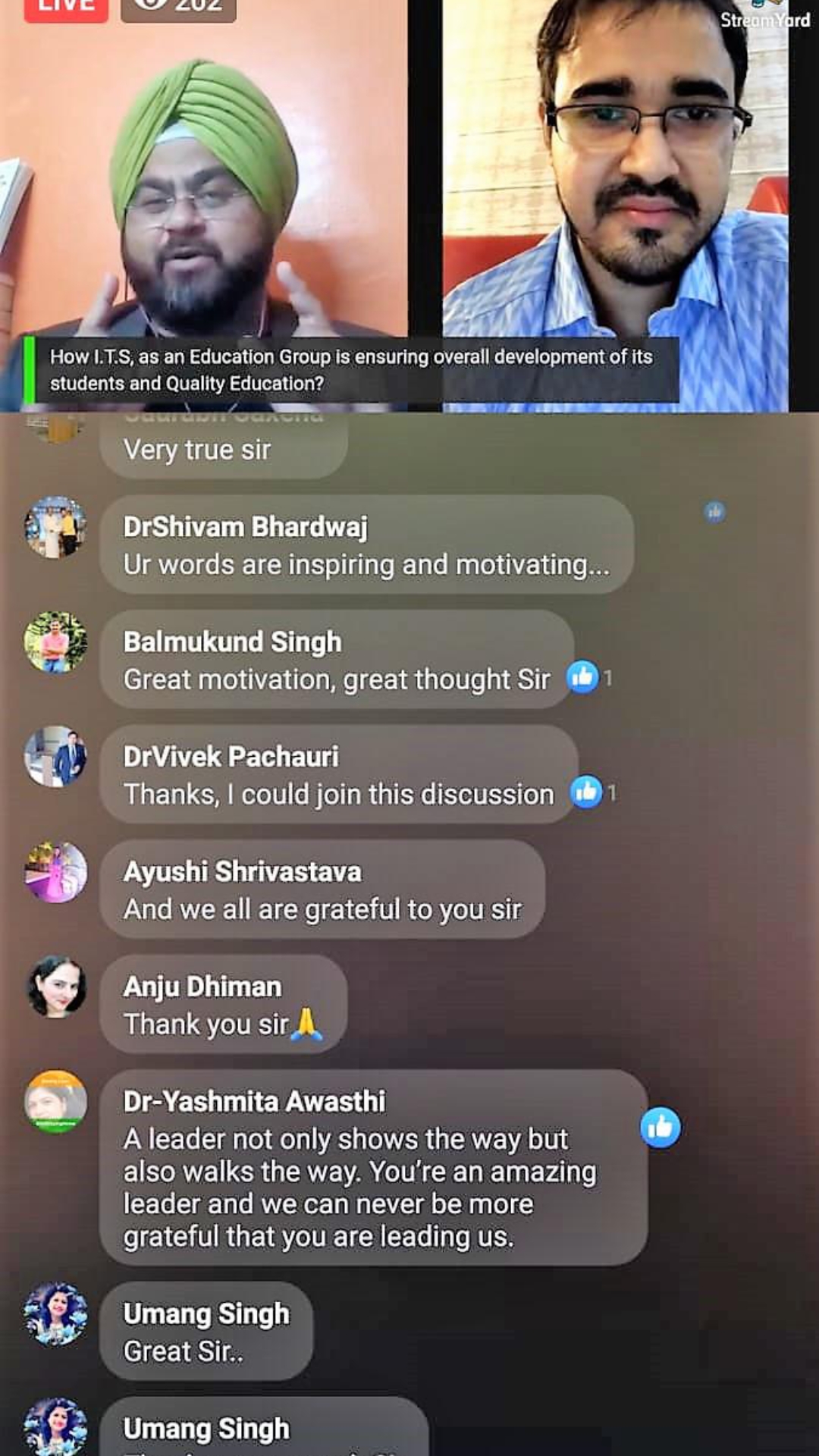The height and width of the screenshot is (1456, 819).
Task: Open Balmukund Singh's profile from his name
Action: (x=232, y=642)
